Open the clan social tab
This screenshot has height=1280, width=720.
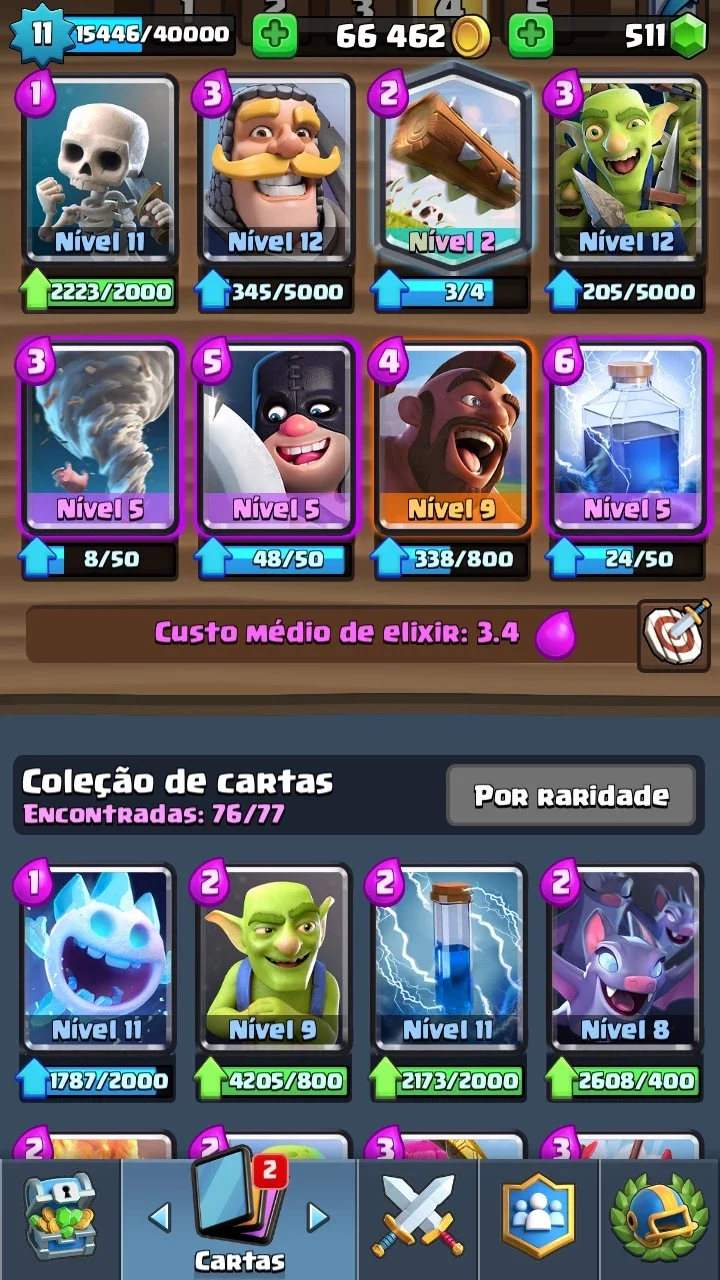coord(538,1219)
